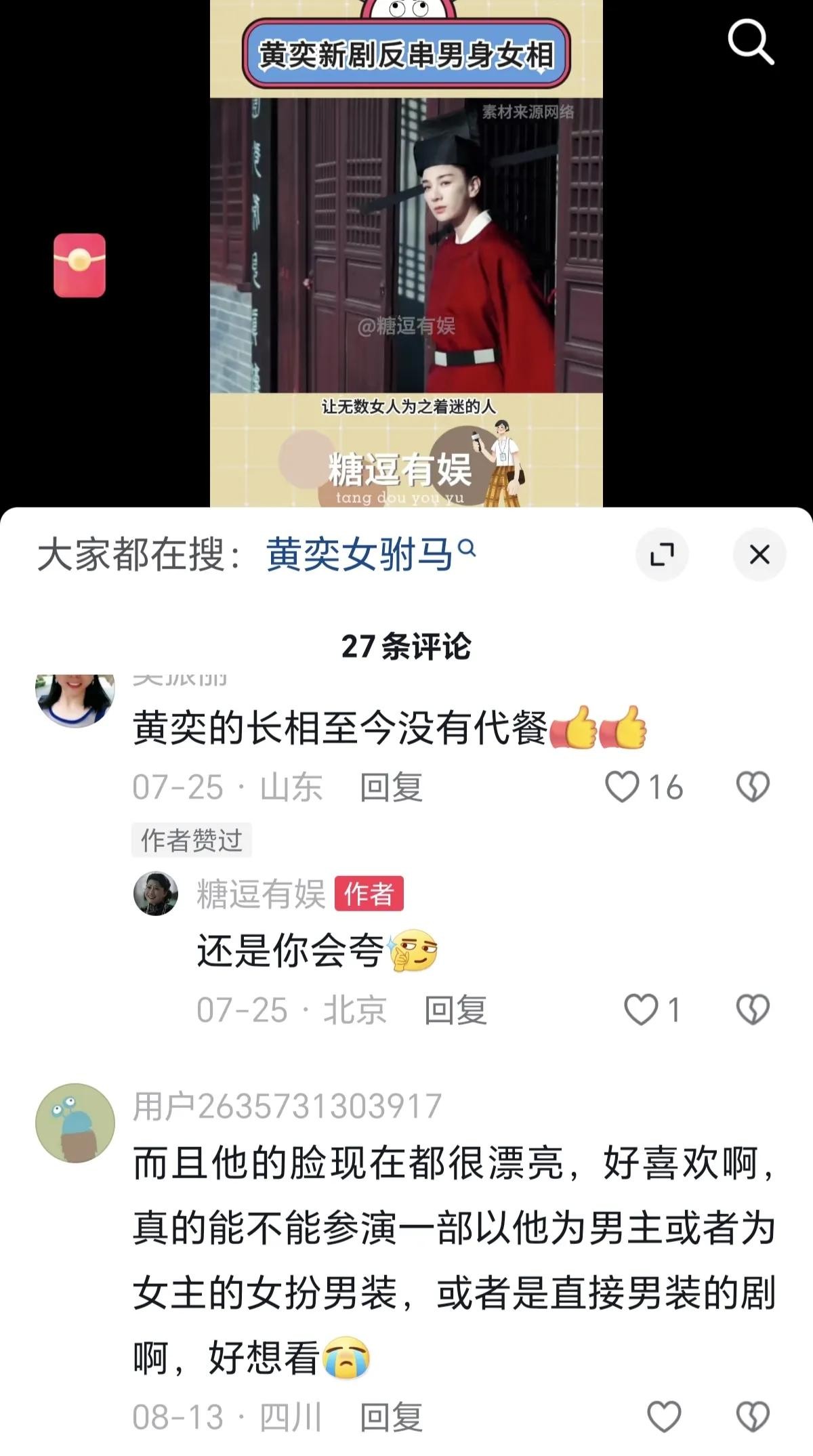Reply to the 四川 user's comment
813x1456 pixels.
point(391,1417)
